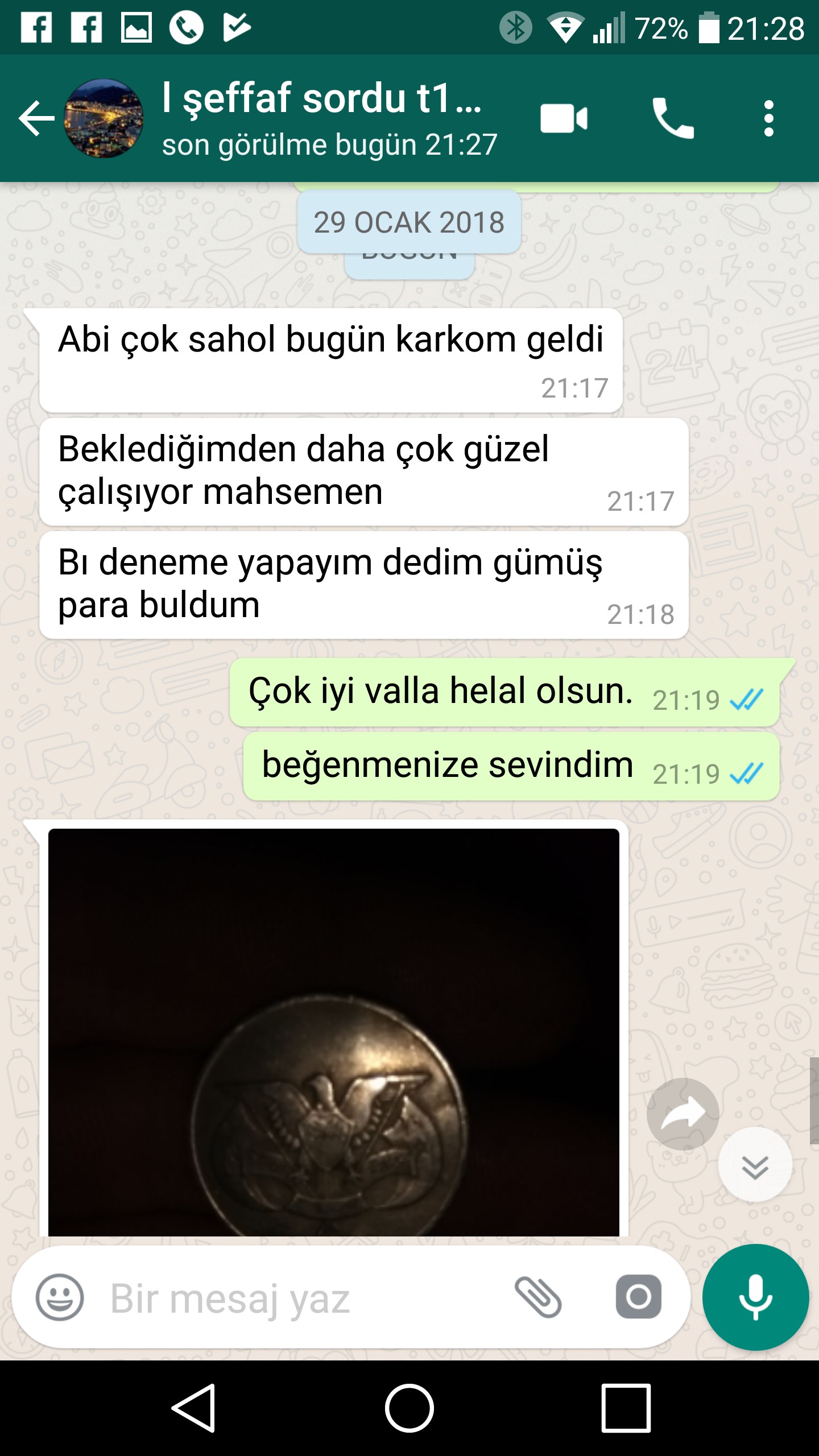
Task: Jump to the latest messages
Action: pyautogui.click(x=755, y=1164)
